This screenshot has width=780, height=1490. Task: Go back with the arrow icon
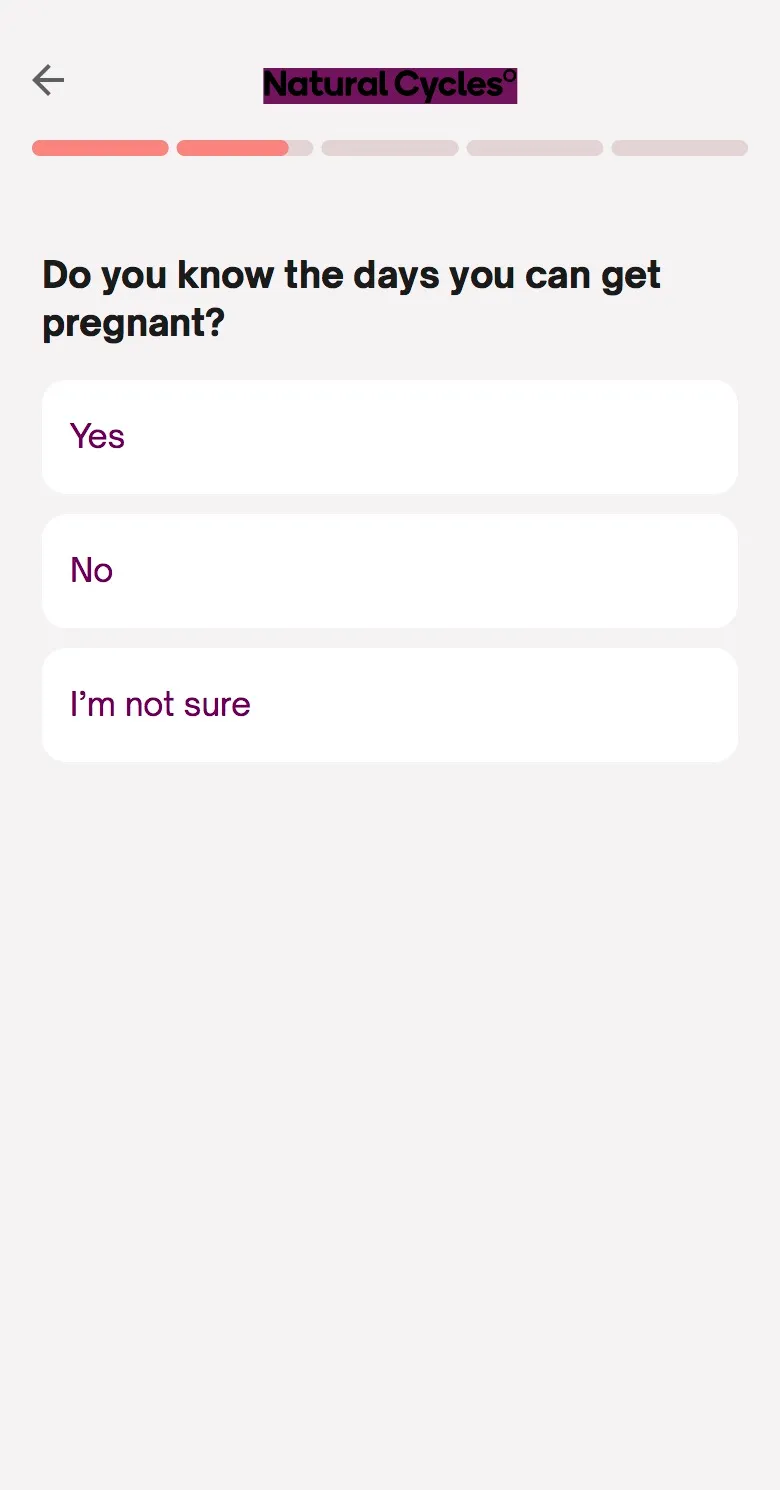point(48,80)
